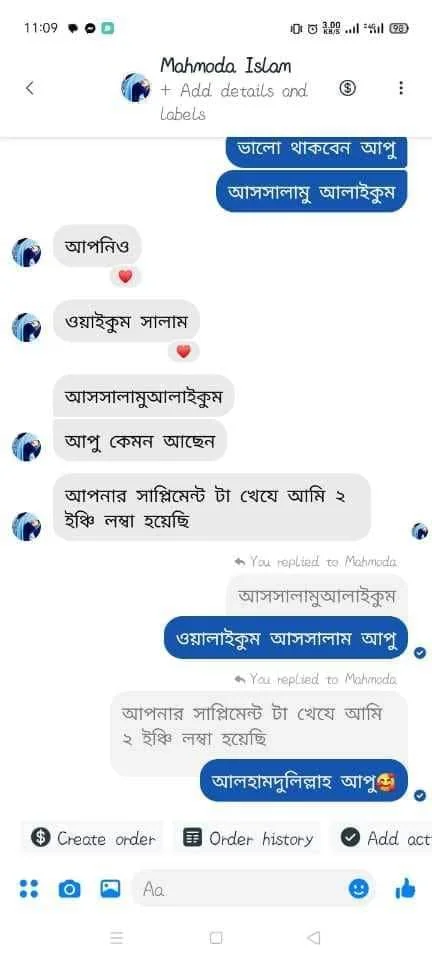432x960 pixels.
Task: Tap the system back triangle button
Action: coord(313,937)
